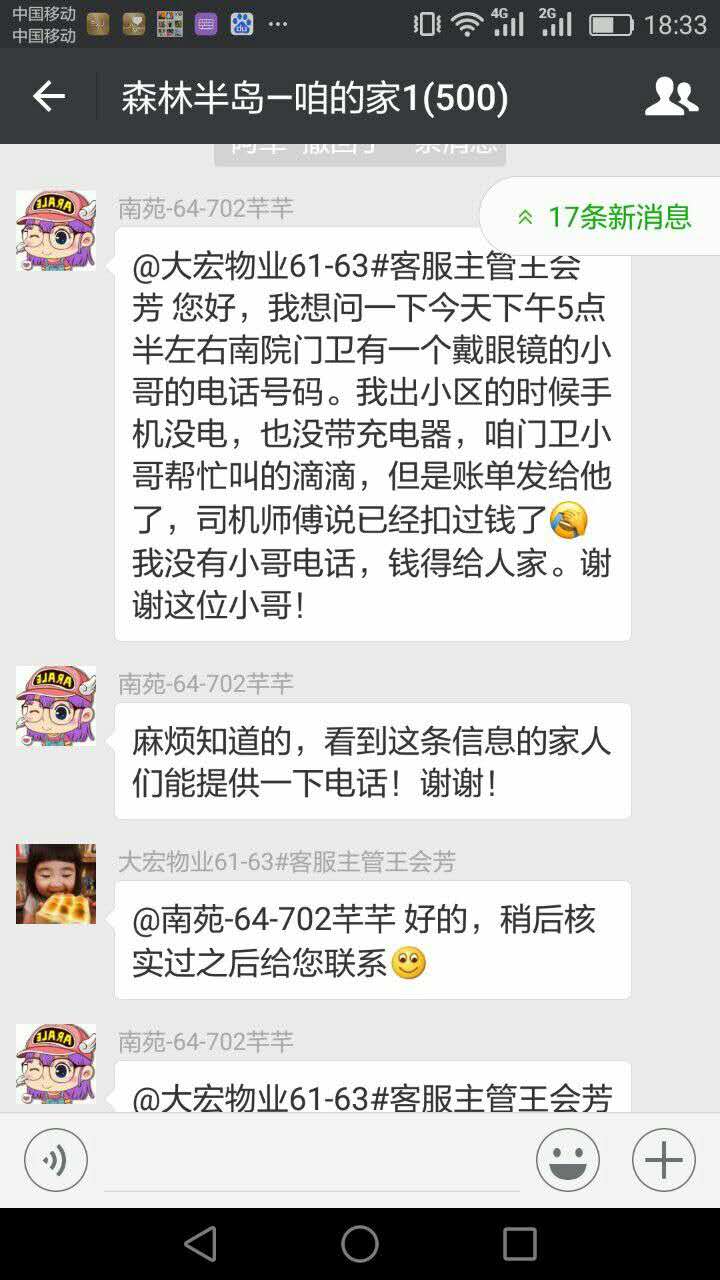Open group members info icon
This screenshot has height=1280, width=720.
671,97
